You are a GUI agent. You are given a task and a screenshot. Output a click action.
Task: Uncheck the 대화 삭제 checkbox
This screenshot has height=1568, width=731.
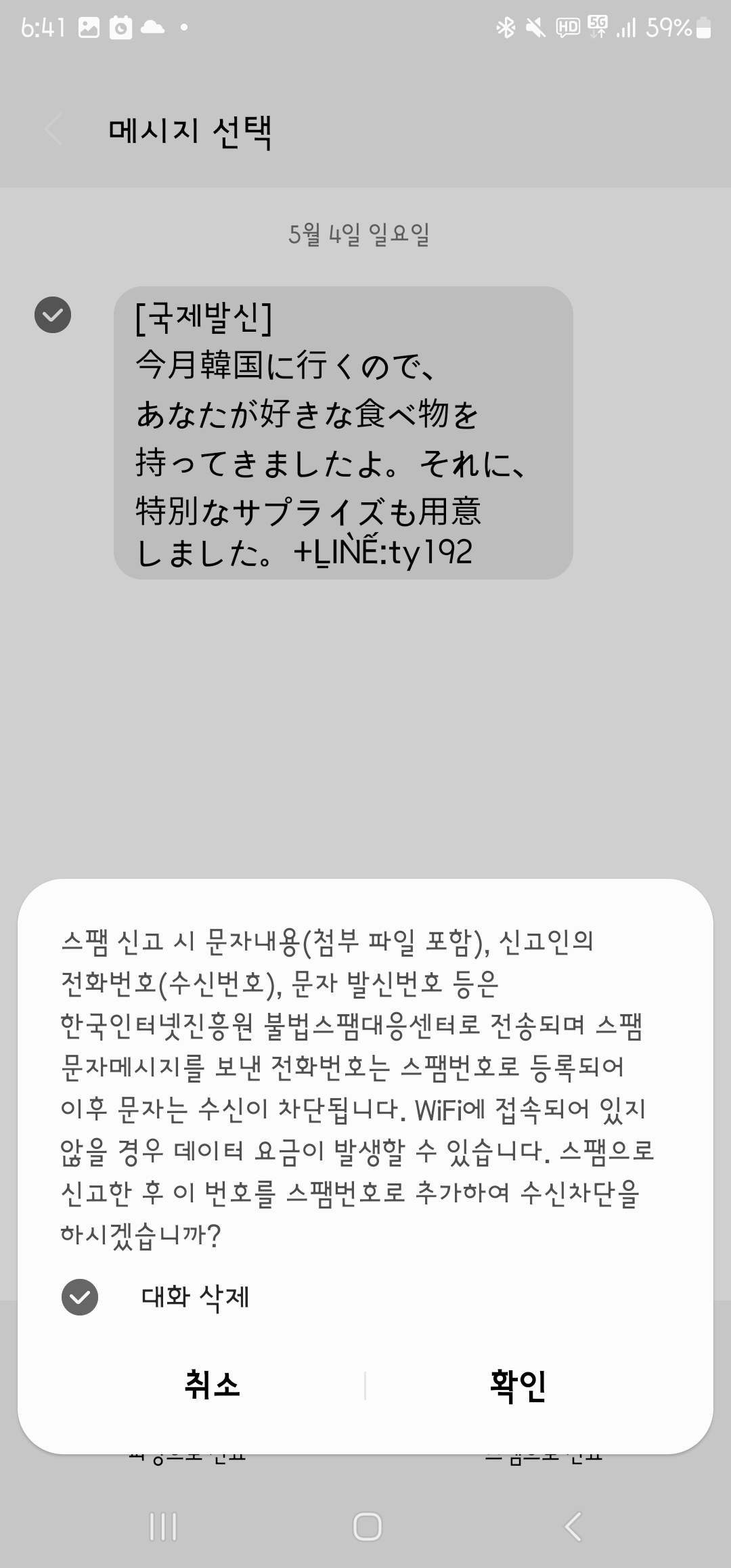click(x=80, y=1297)
